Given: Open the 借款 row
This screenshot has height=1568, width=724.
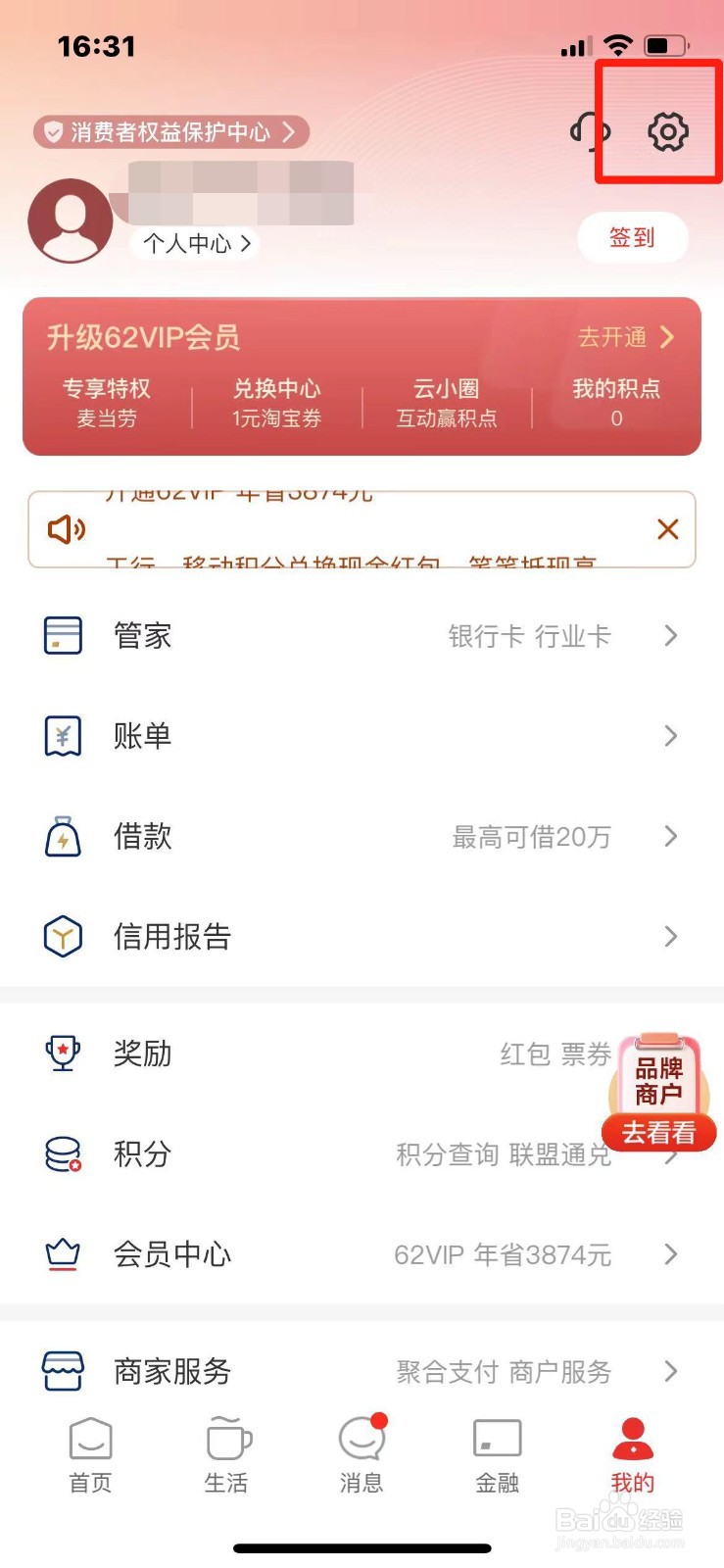Looking at the screenshot, I should pos(362,836).
